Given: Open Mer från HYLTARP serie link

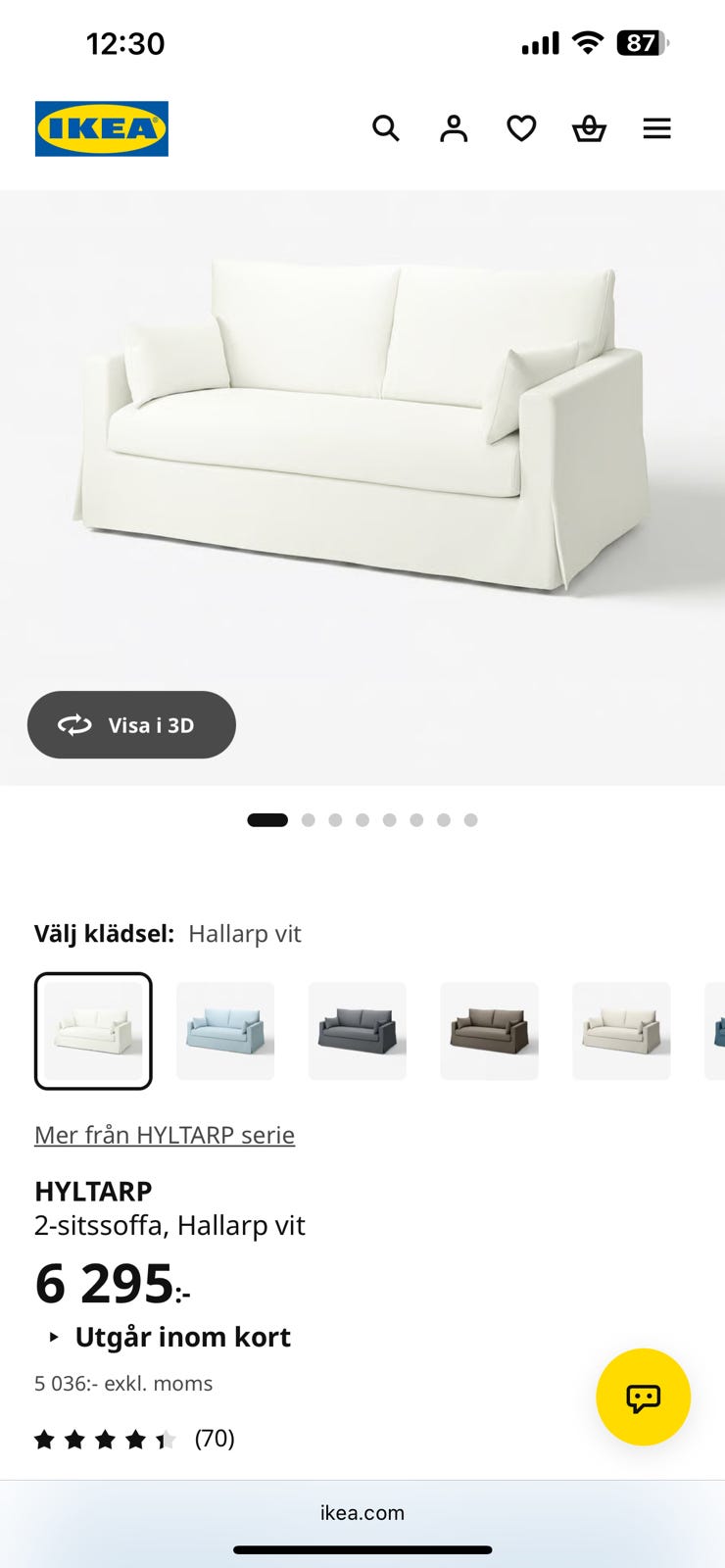Looking at the screenshot, I should coord(165,1135).
